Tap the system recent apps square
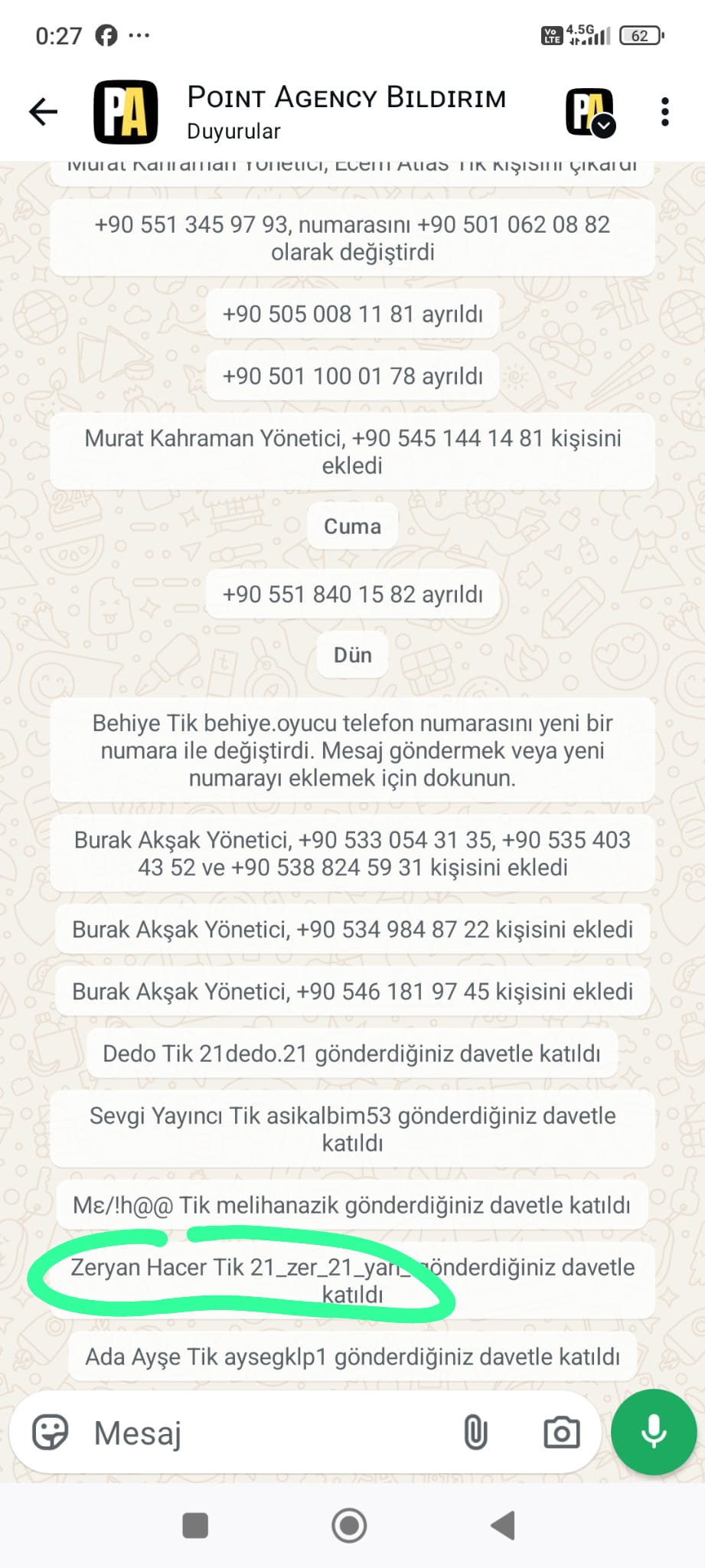 point(195,1526)
